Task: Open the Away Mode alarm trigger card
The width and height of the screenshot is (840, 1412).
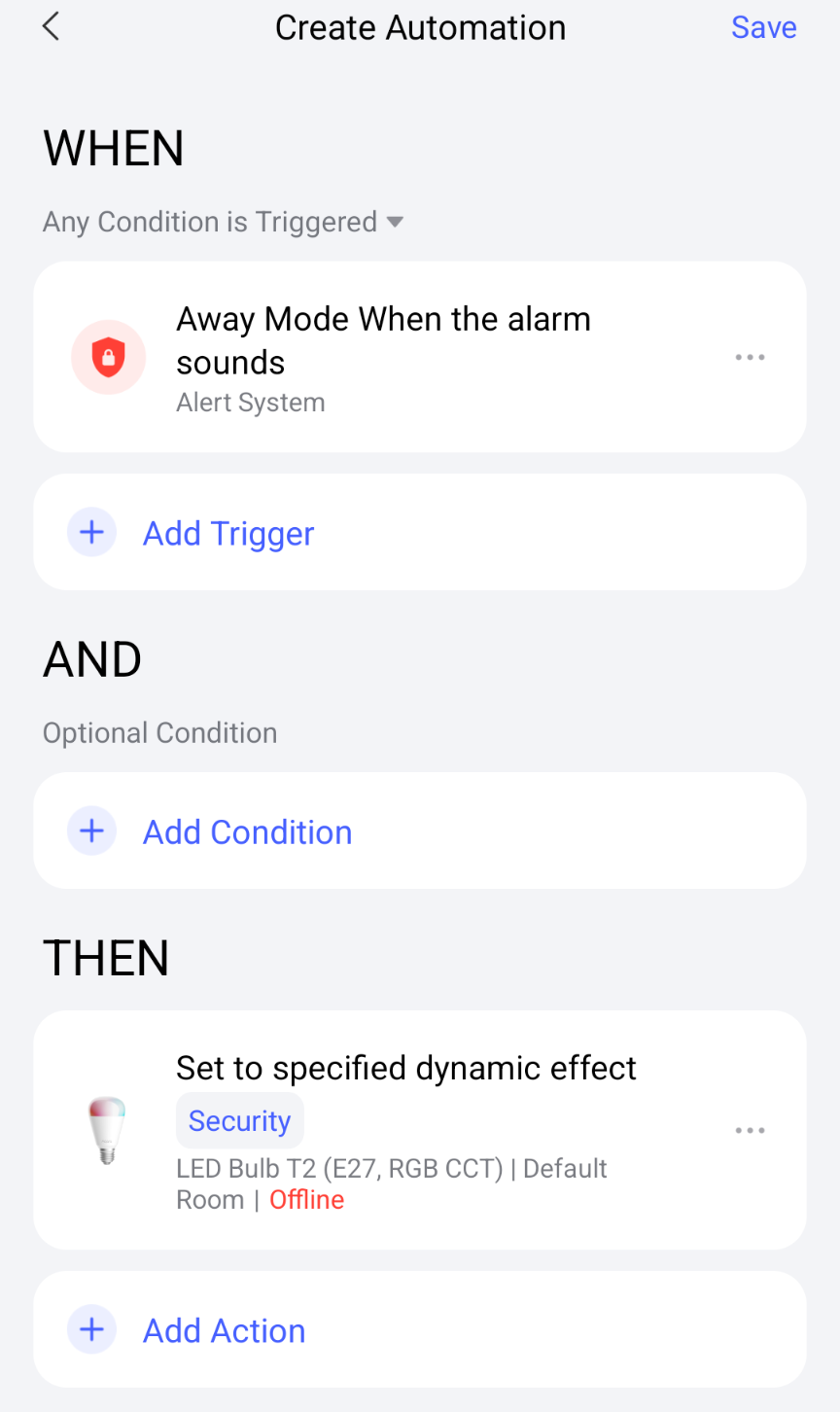Action: [x=383, y=357]
